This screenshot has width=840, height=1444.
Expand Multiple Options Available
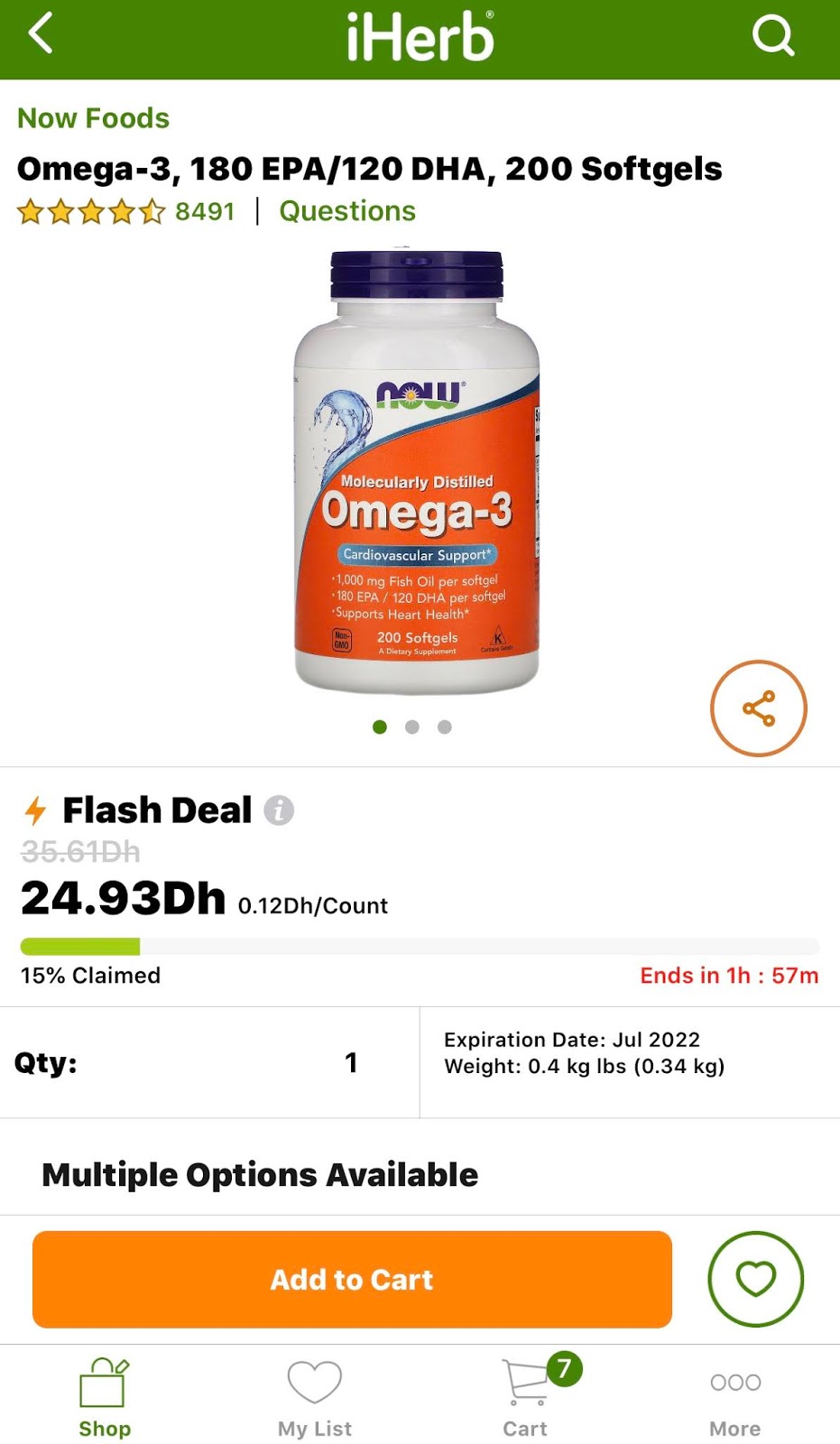pyautogui.click(x=260, y=1175)
